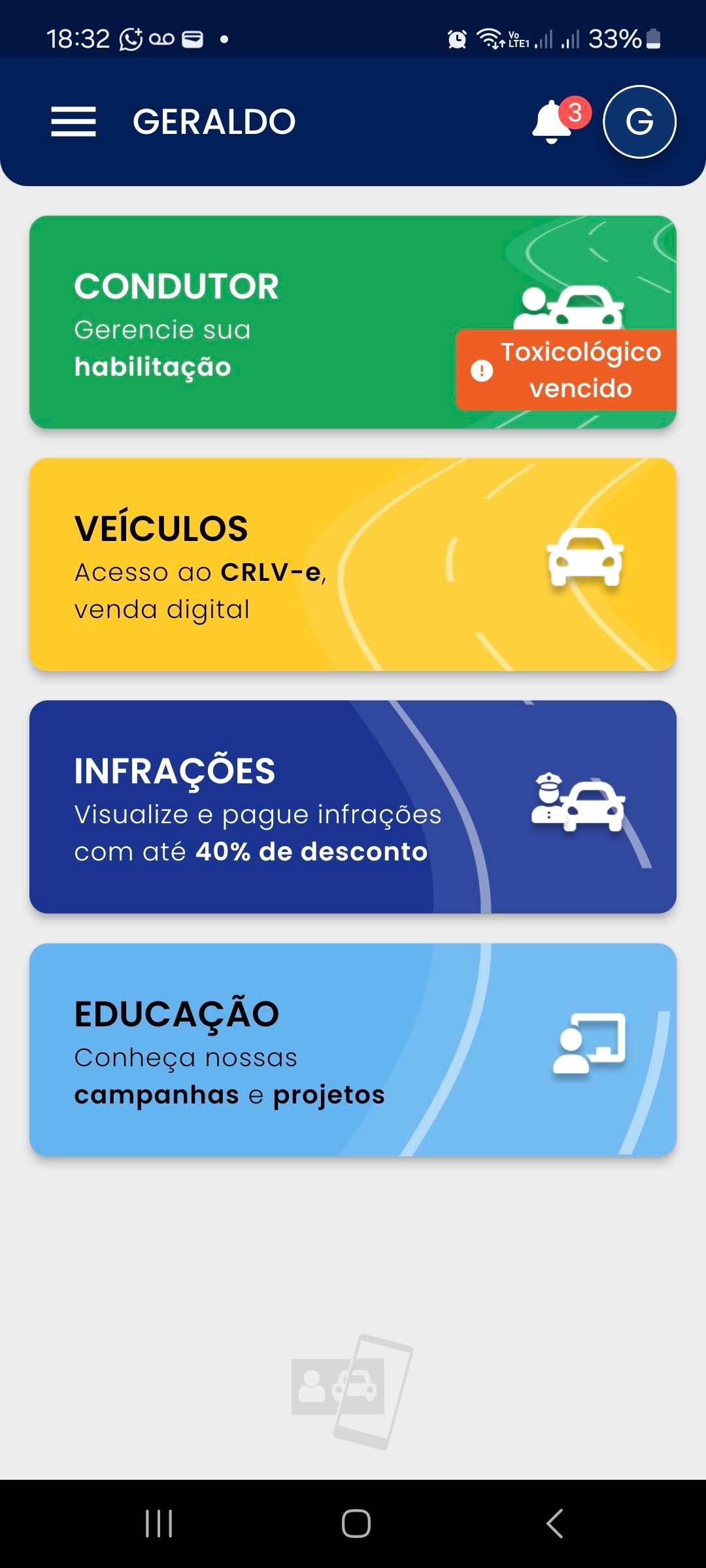Open the notifications bell
Viewport: 706px width, 1568px height.
point(553,122)
